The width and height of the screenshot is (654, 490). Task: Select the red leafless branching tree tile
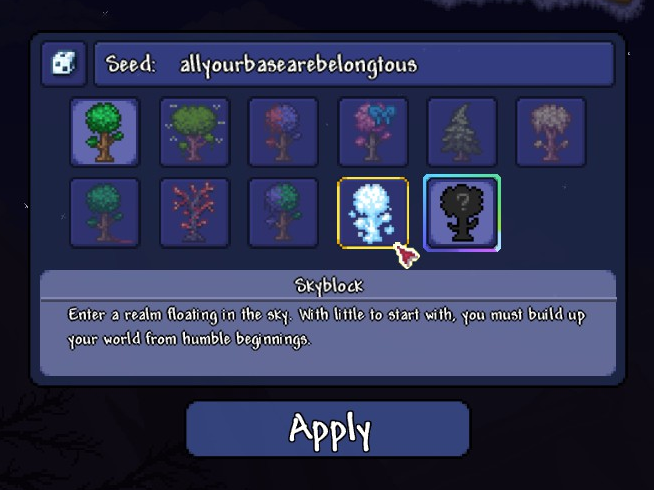pos(194,212)
